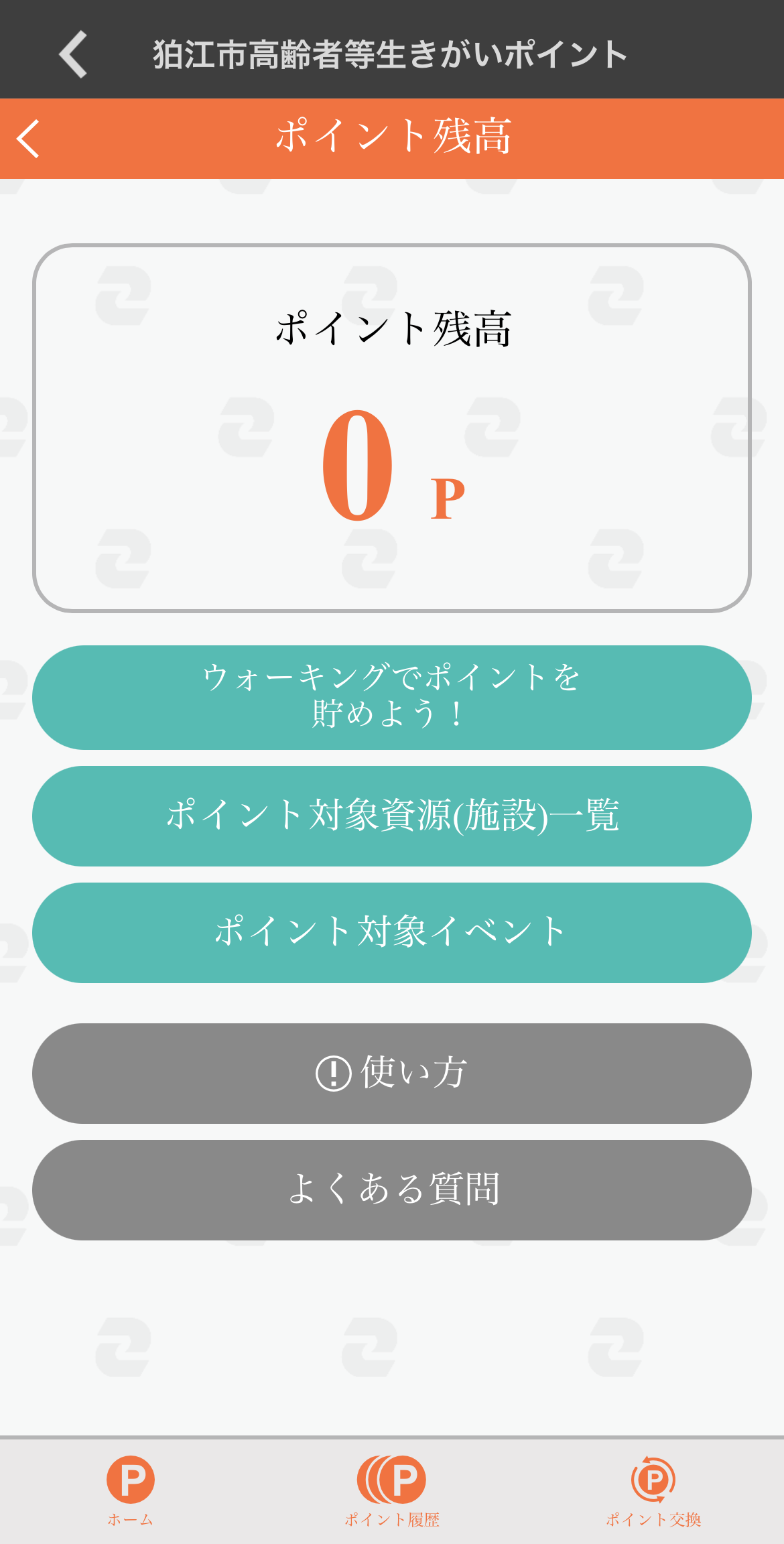Go back using the orange bar arrow

pyautogui.click(x=28, y=139)
